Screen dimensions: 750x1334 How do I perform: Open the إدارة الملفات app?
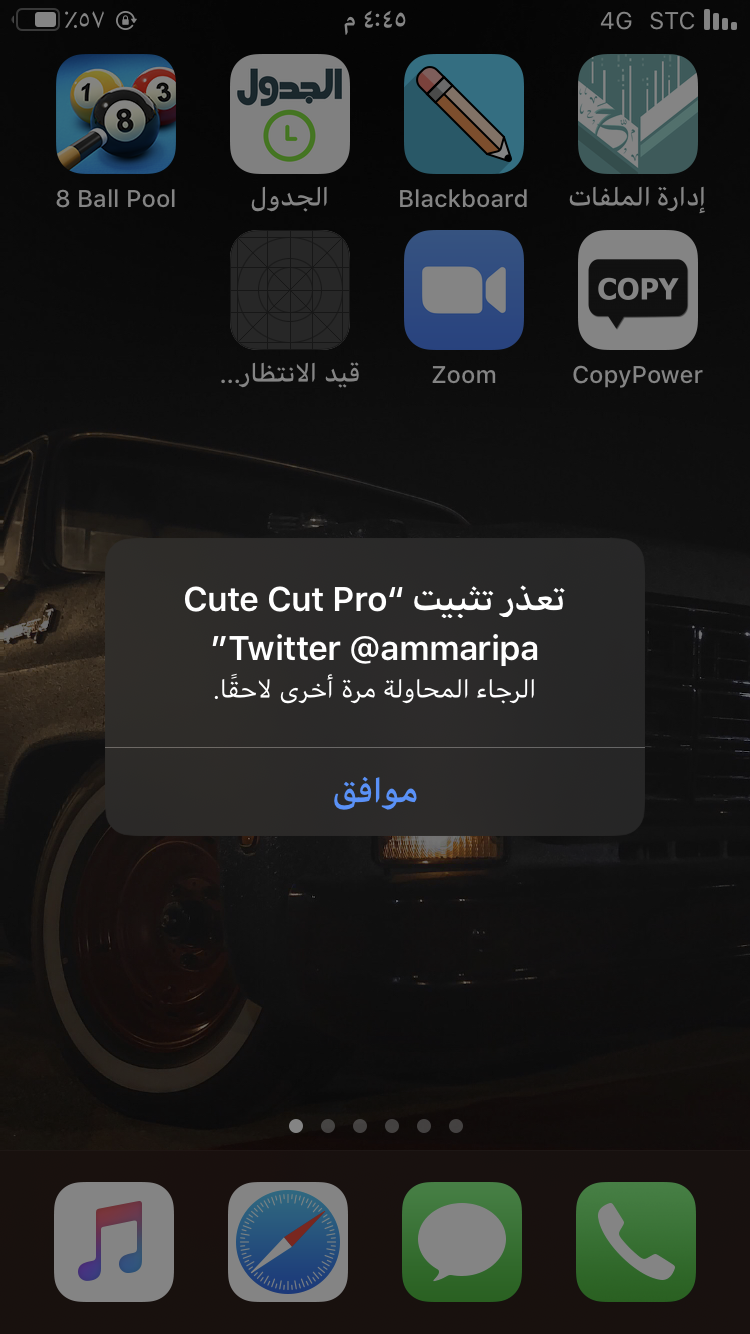tap(637, 114)
